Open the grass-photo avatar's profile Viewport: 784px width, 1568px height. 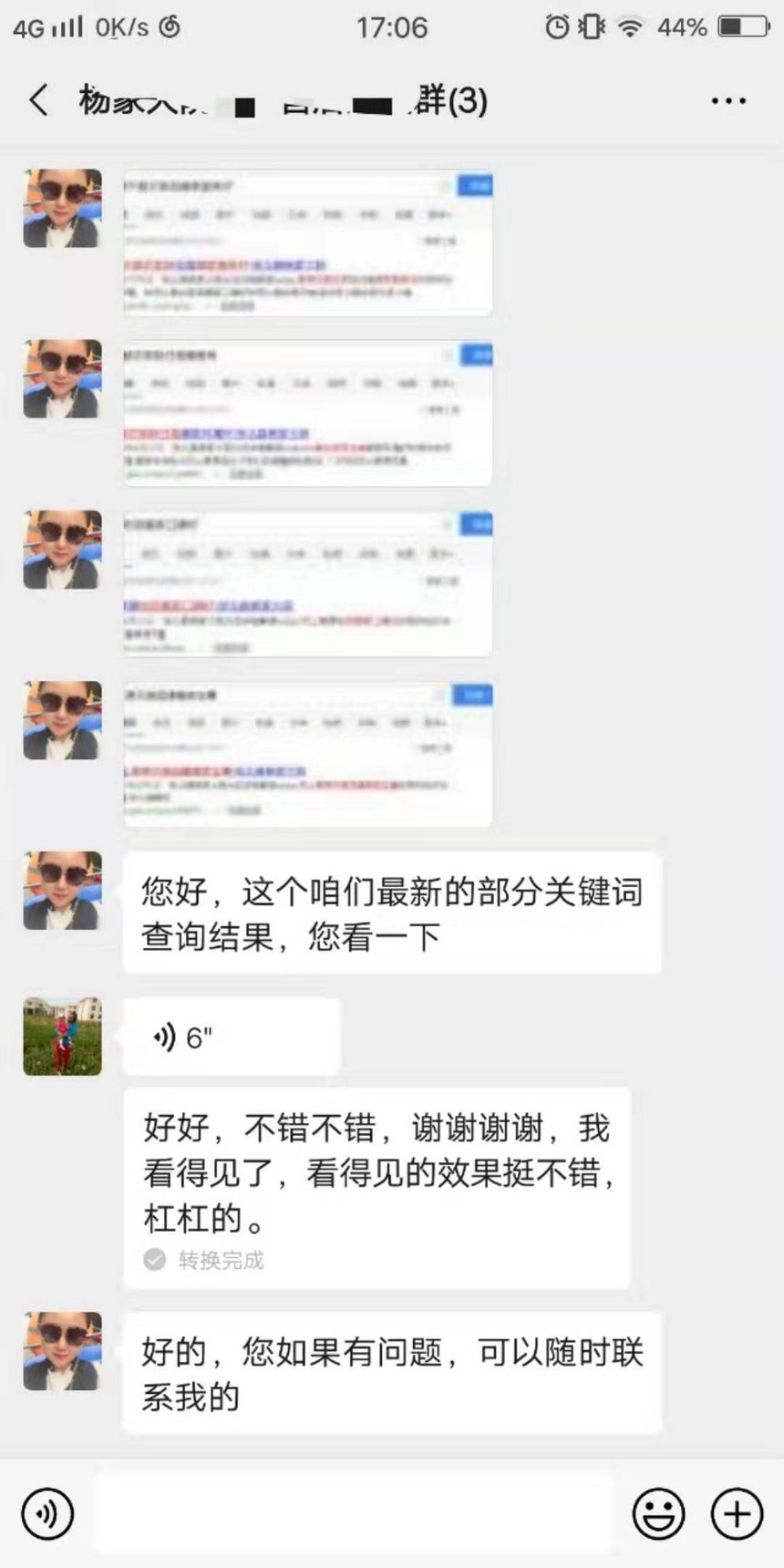pos(62,1037)
